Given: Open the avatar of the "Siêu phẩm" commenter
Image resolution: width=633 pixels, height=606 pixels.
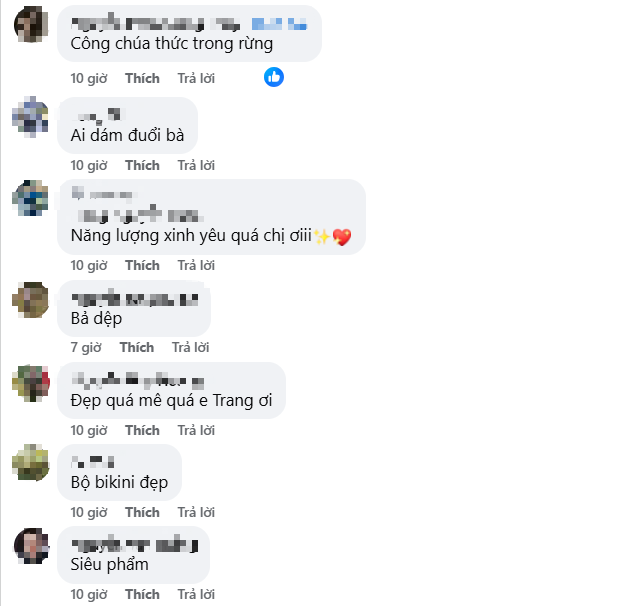Looking at the screenshot, I should tap(31, 545).
